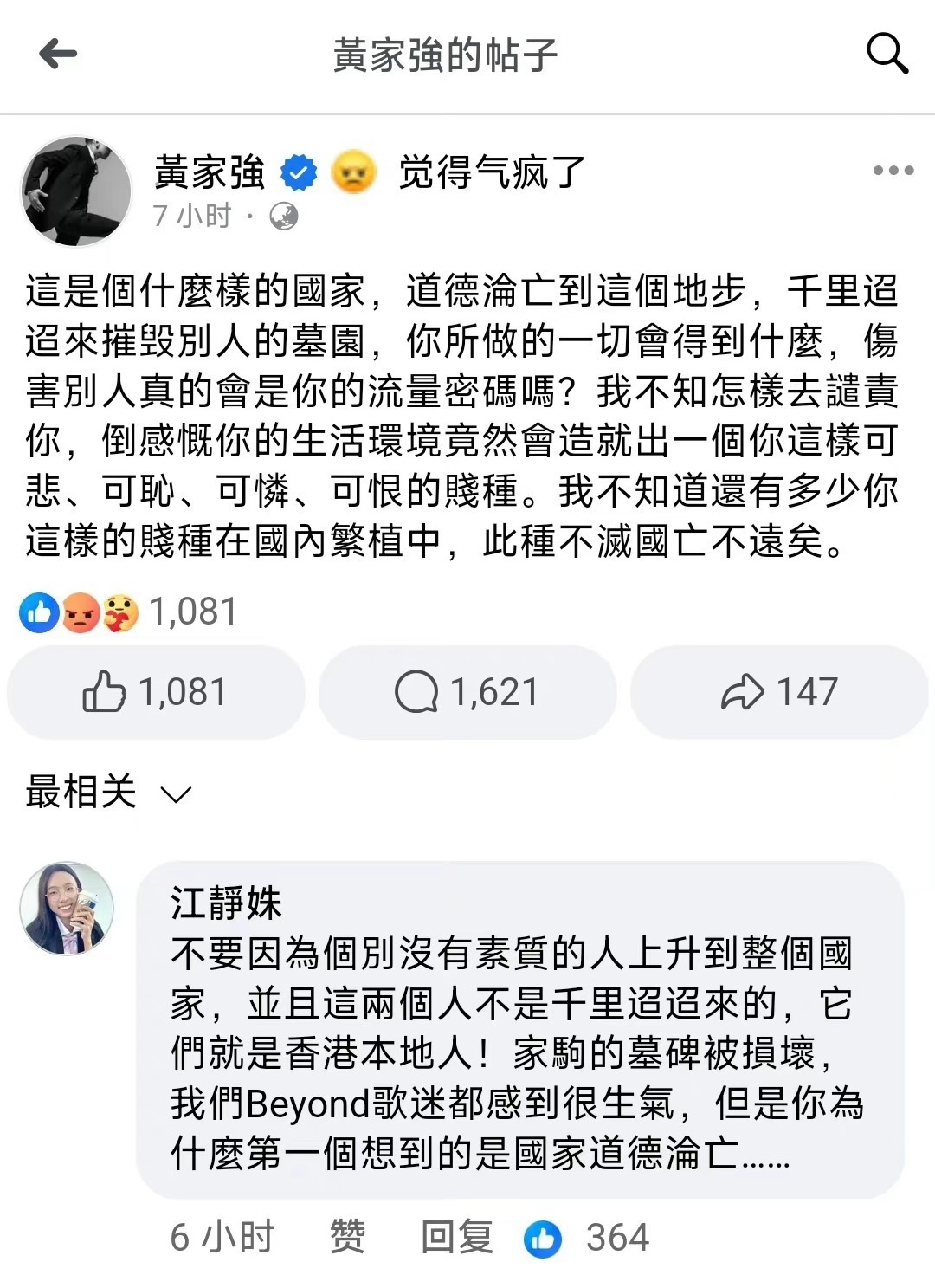Image resolution: width=935 pixels, height=1288 pixels.
Task: Open the 黃家強 profile name link
Action: 210,172
